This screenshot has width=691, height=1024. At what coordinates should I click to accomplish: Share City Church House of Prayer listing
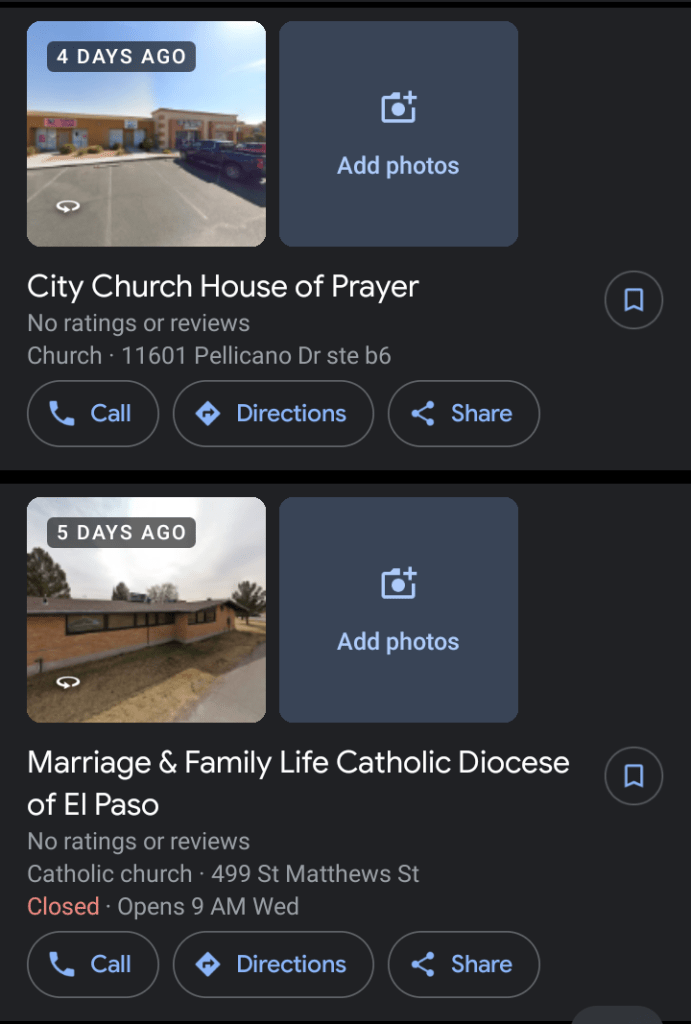463,413
